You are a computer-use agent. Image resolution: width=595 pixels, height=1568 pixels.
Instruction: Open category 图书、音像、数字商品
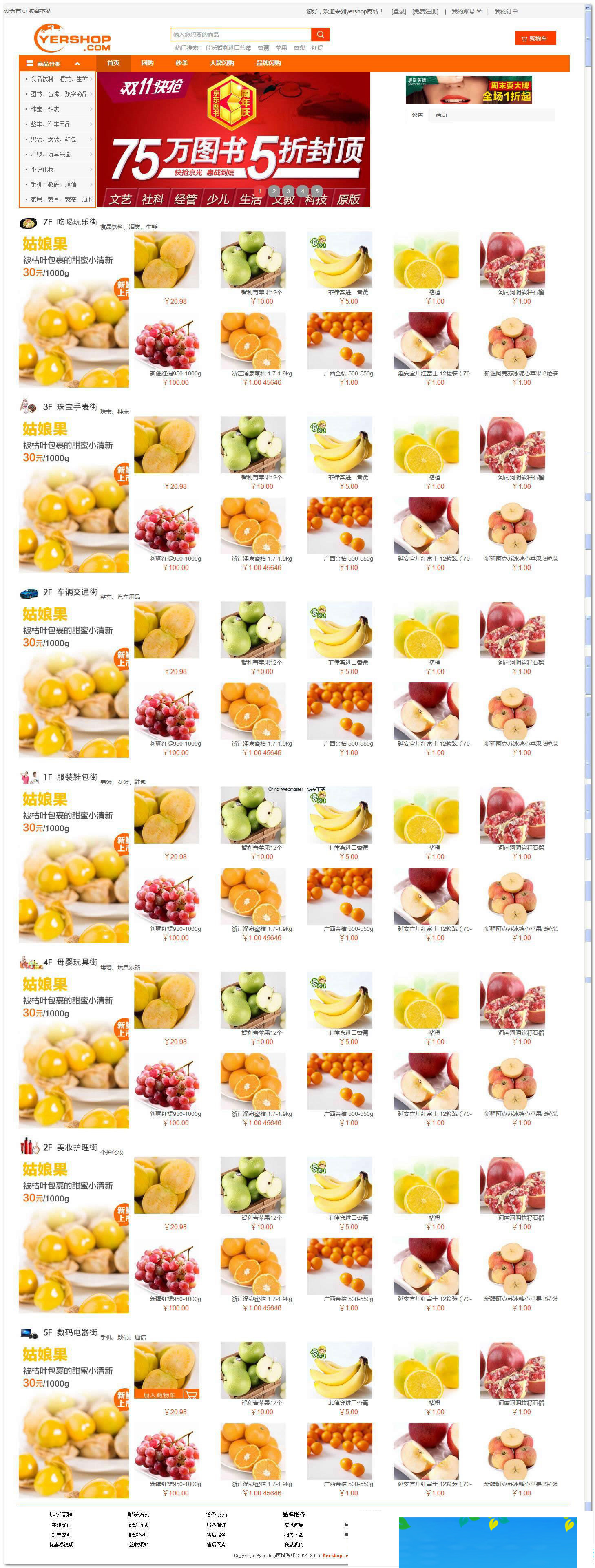click(59, 94)
